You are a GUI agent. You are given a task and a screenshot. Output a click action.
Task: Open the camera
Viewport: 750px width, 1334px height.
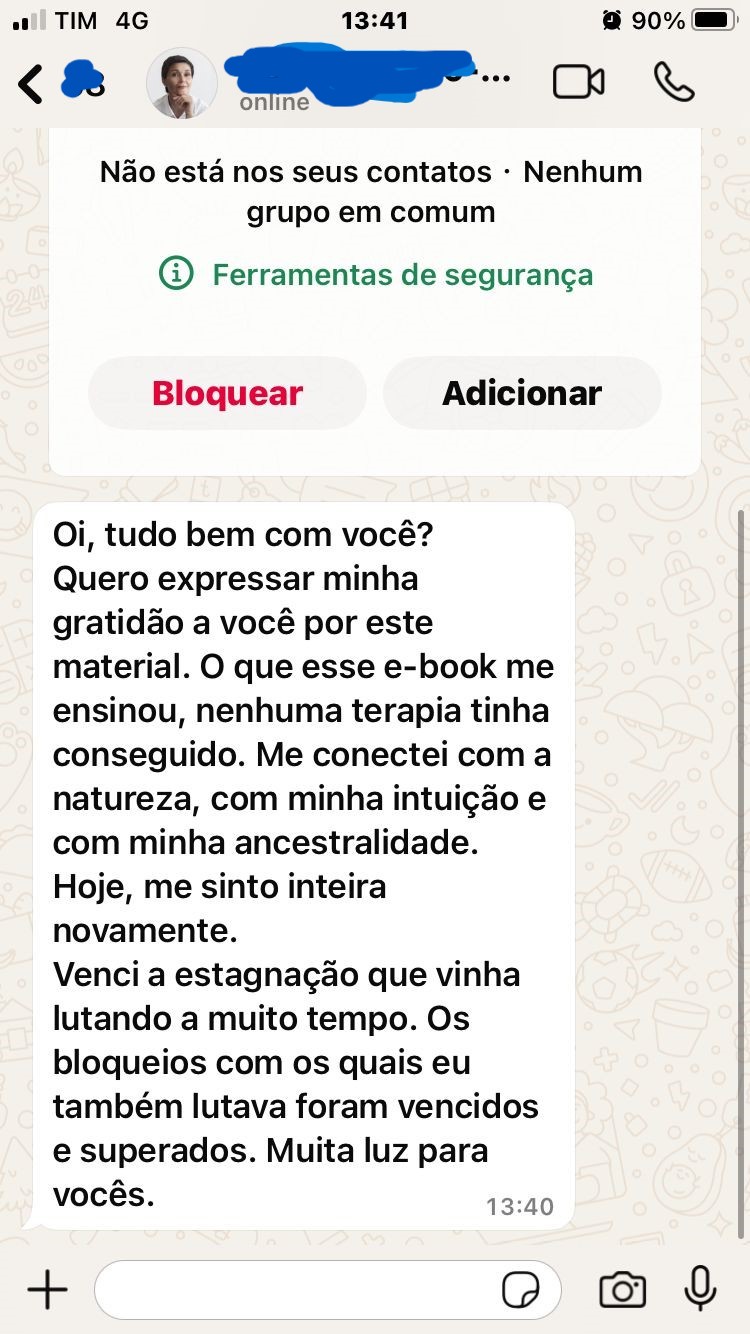622,1290
